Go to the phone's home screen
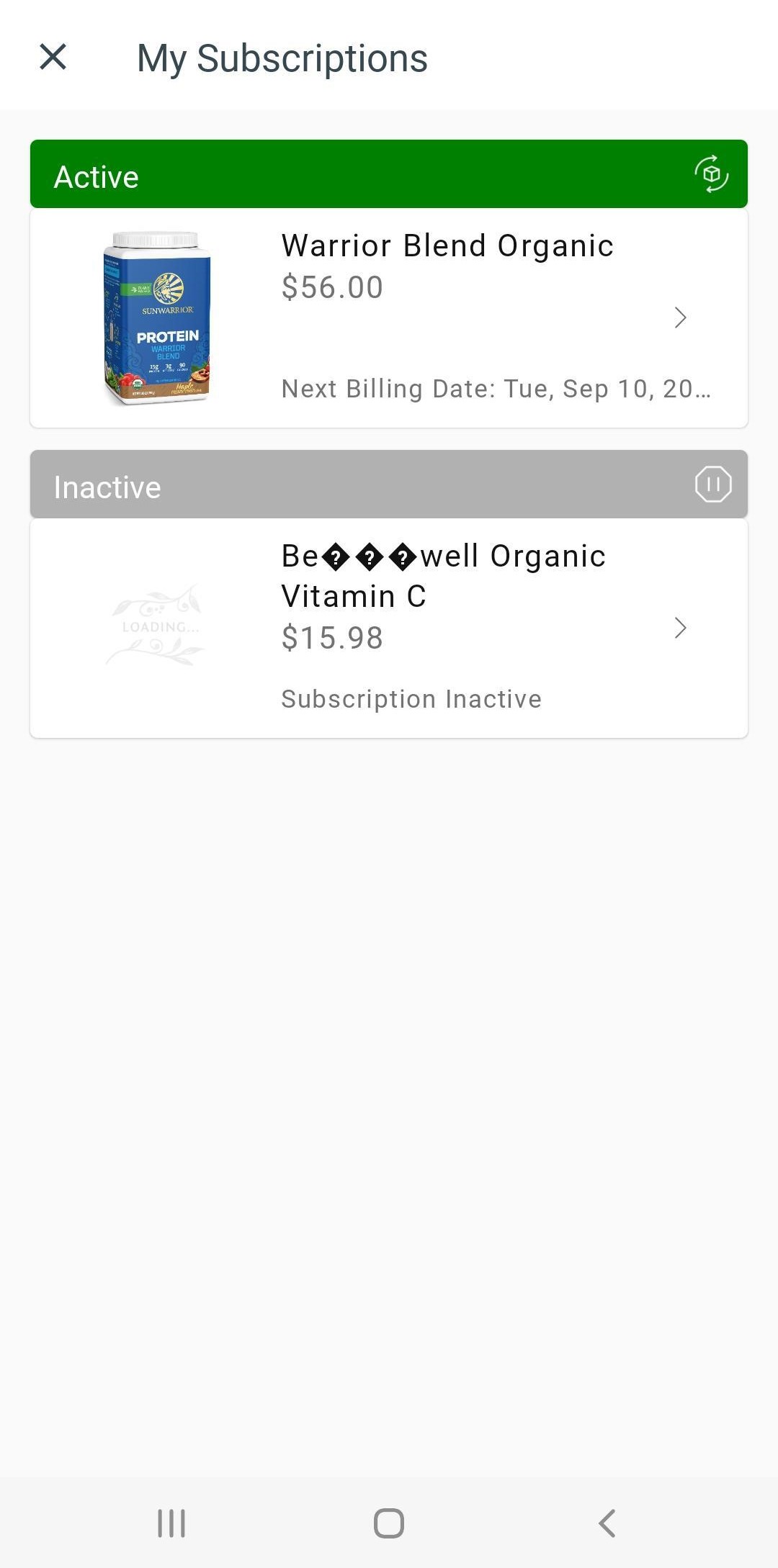The image size is (778, 1568). 389,1523
